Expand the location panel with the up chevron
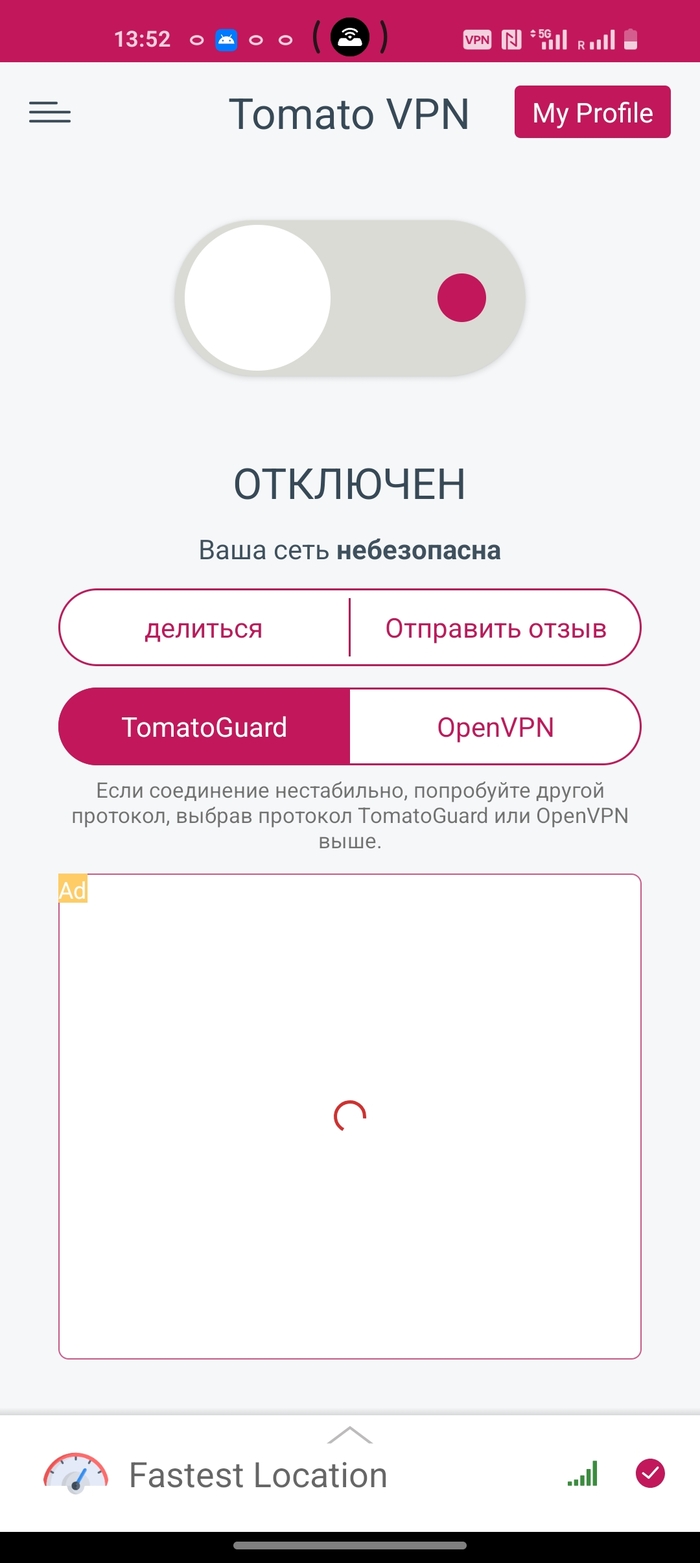Viewport: 700px width, 1563px height. 350,1435
